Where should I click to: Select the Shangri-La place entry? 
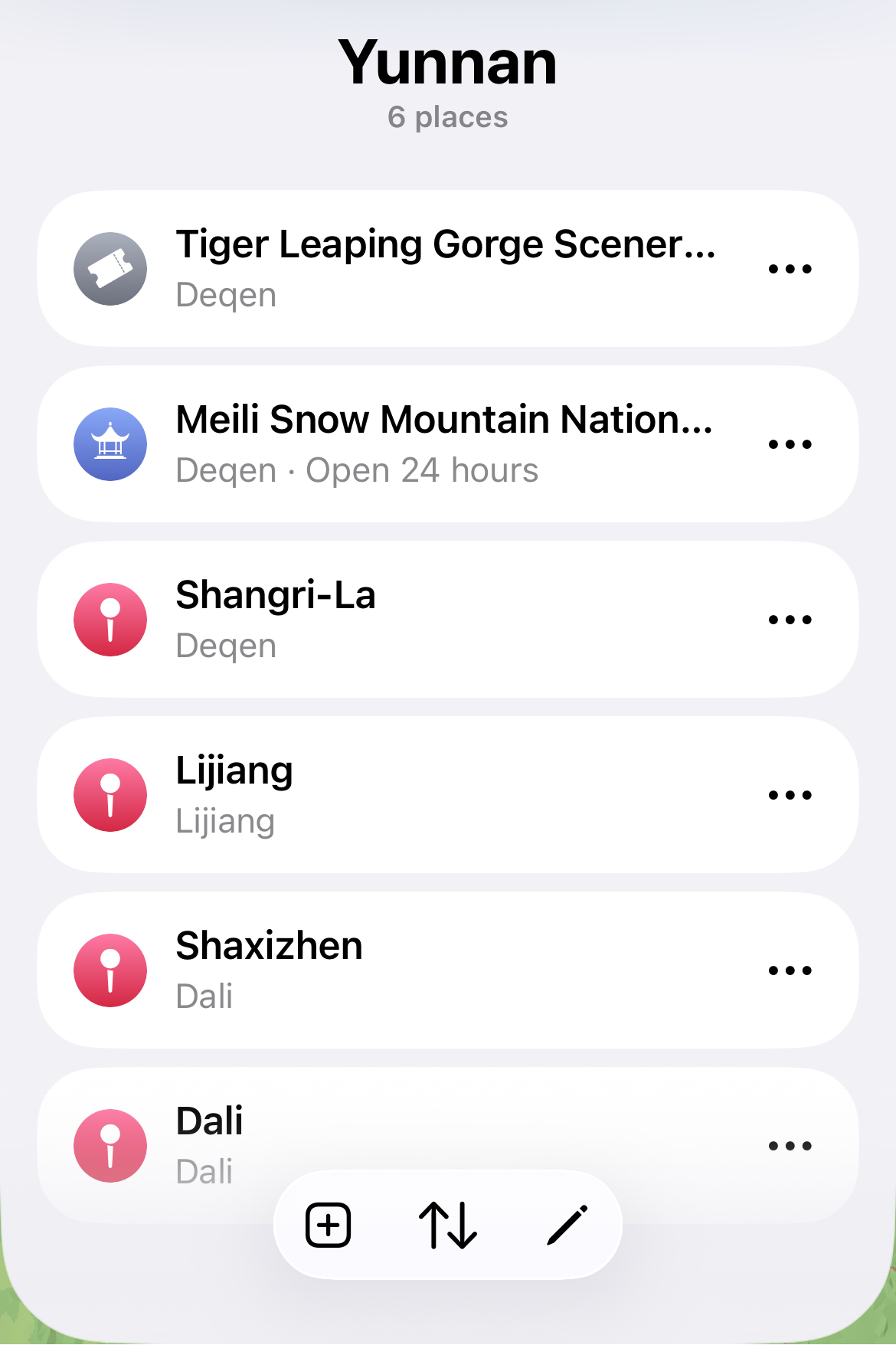(383, 620)
